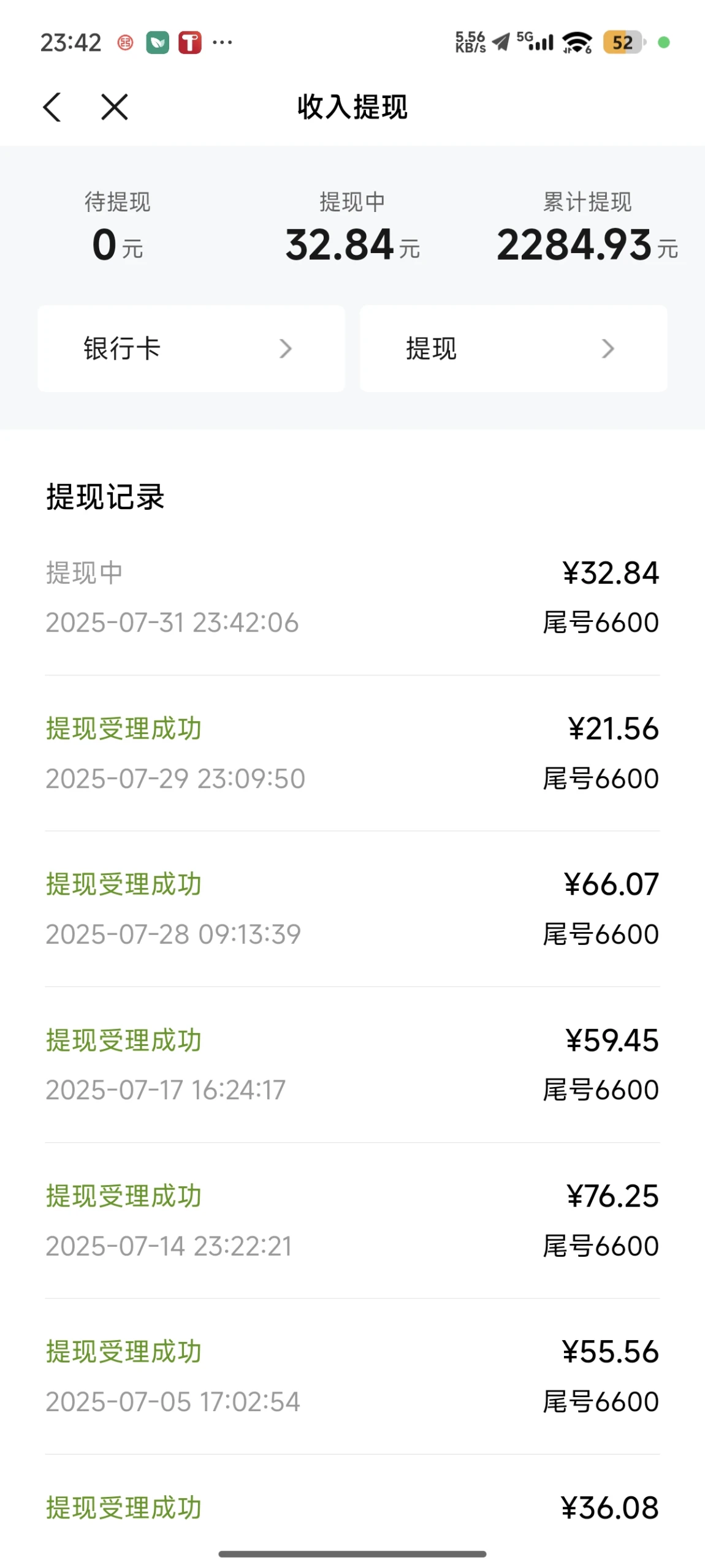Open the ¥66.07 withdrawal record
Image resolution: width=705 pixels, height=1568 pixels.
coord(352,909)
